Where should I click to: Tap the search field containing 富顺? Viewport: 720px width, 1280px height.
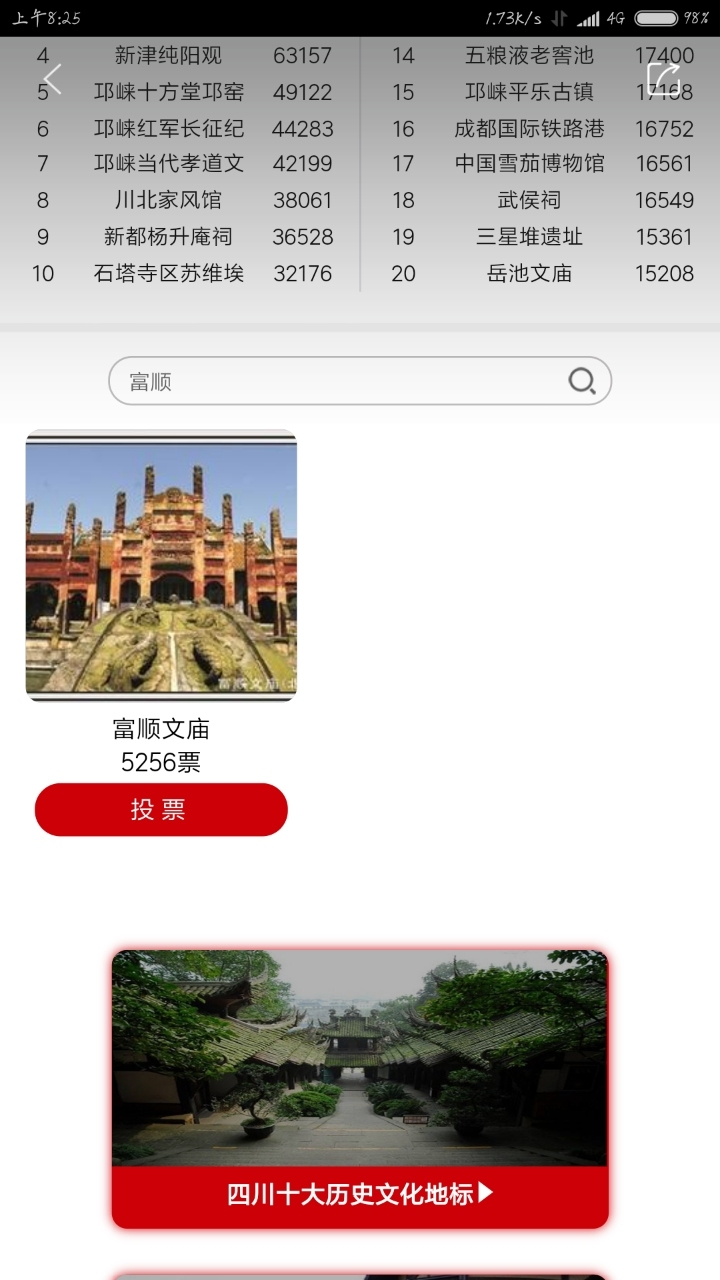pyautogui.click(x=340, y=381)
